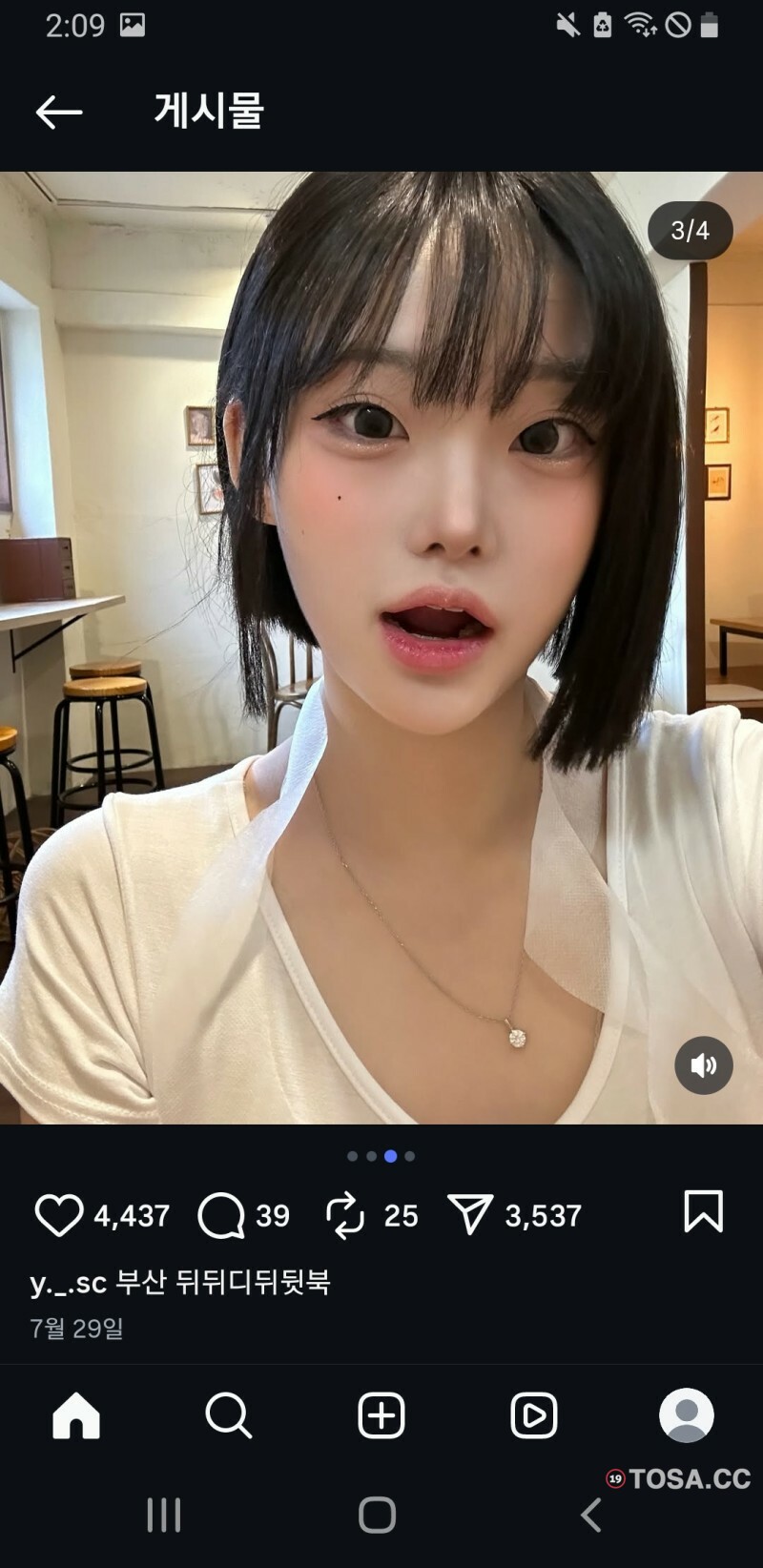
Task: Open recent apps from navigation bar
Action: 164,1515
